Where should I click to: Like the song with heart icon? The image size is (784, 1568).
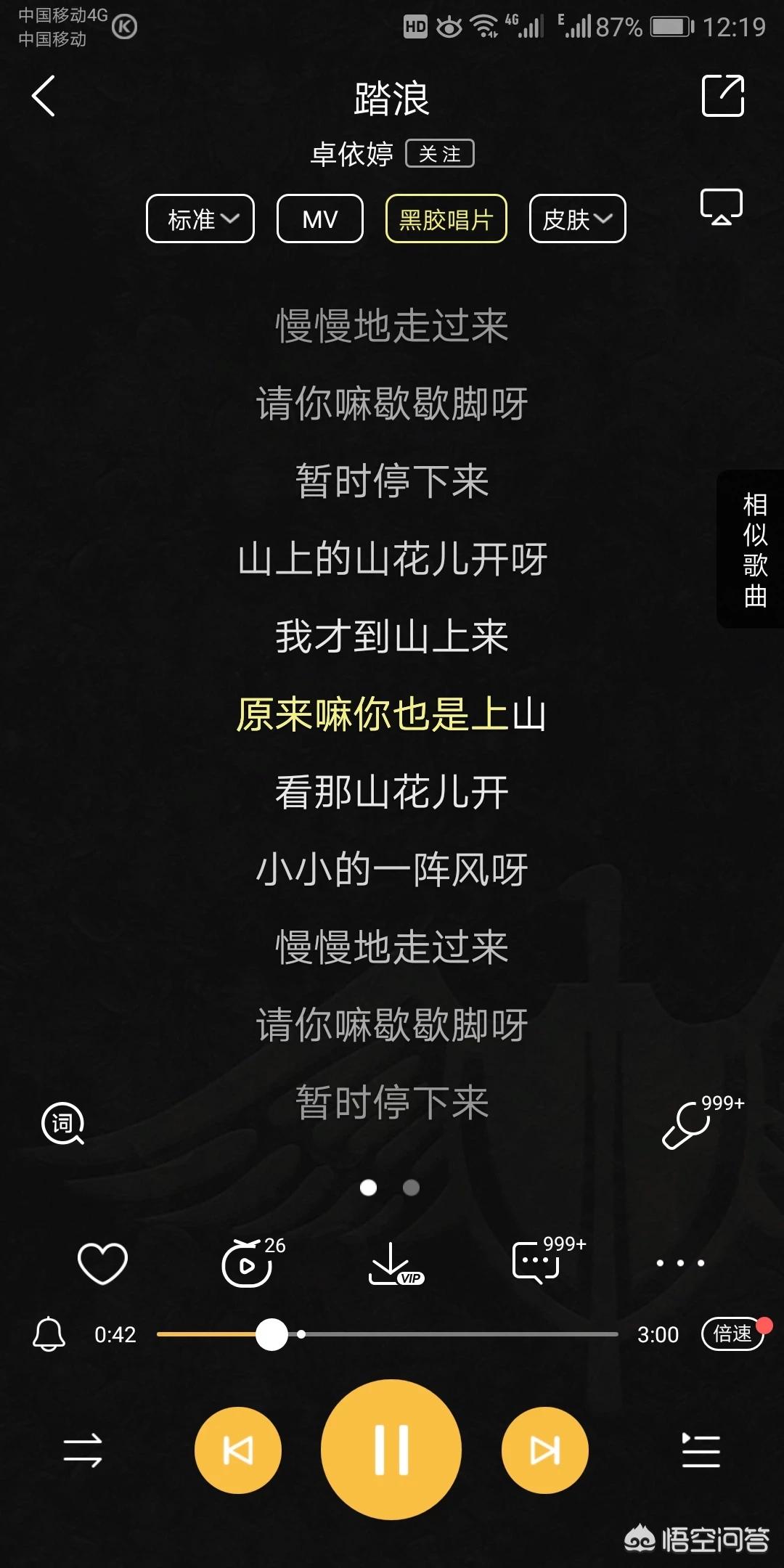[102, 1263]
